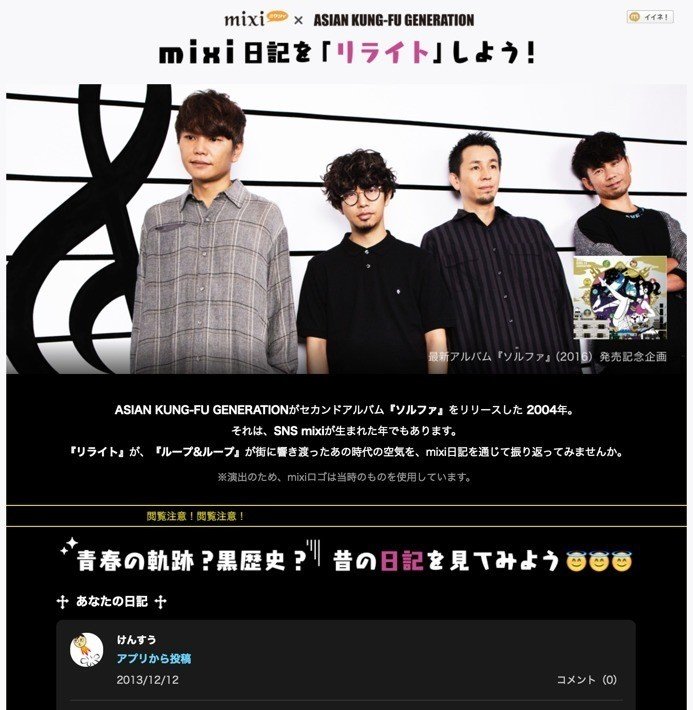The image size is (693, 710).
Task: View comments on the 2013/12/12 diary
Action: (x=586, y=680)
